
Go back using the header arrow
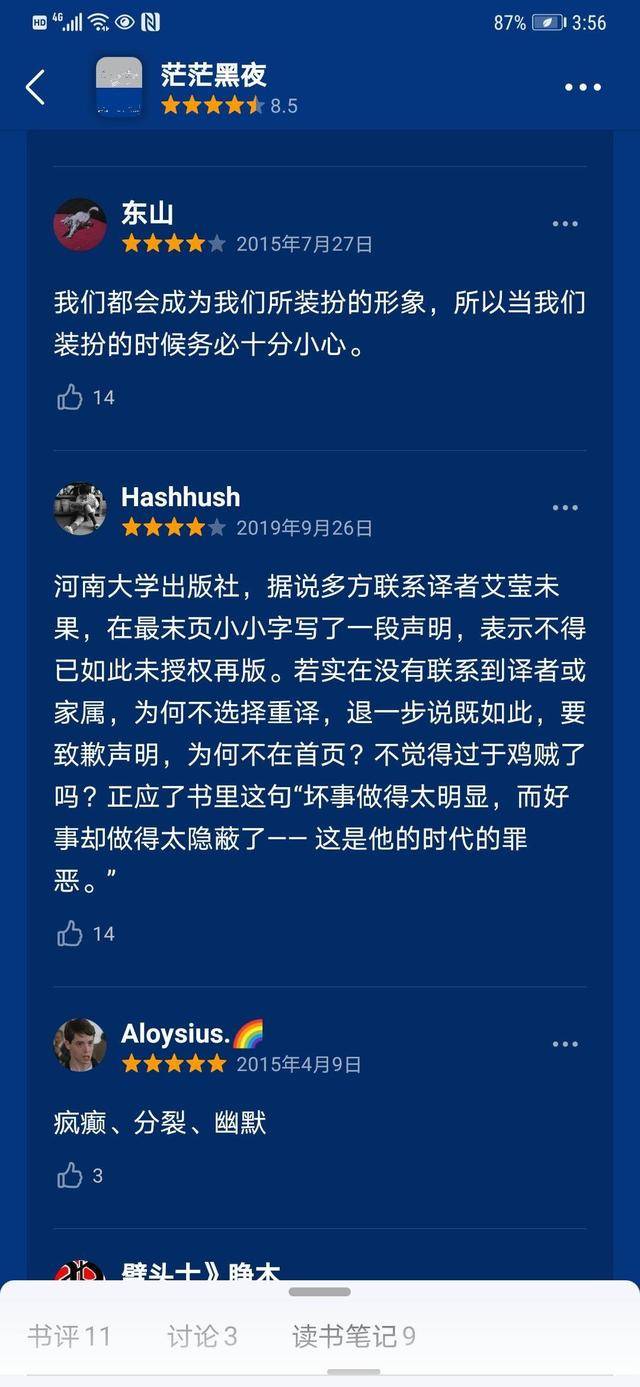pos(35,88)
